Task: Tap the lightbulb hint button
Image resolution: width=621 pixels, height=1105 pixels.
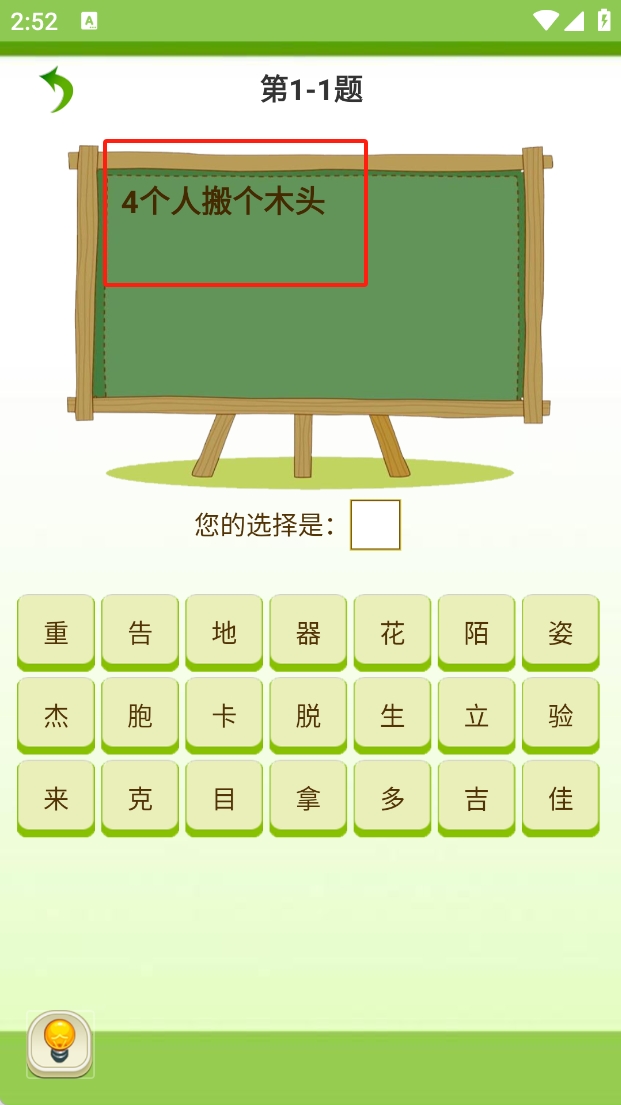Action: coord(60,1043)
